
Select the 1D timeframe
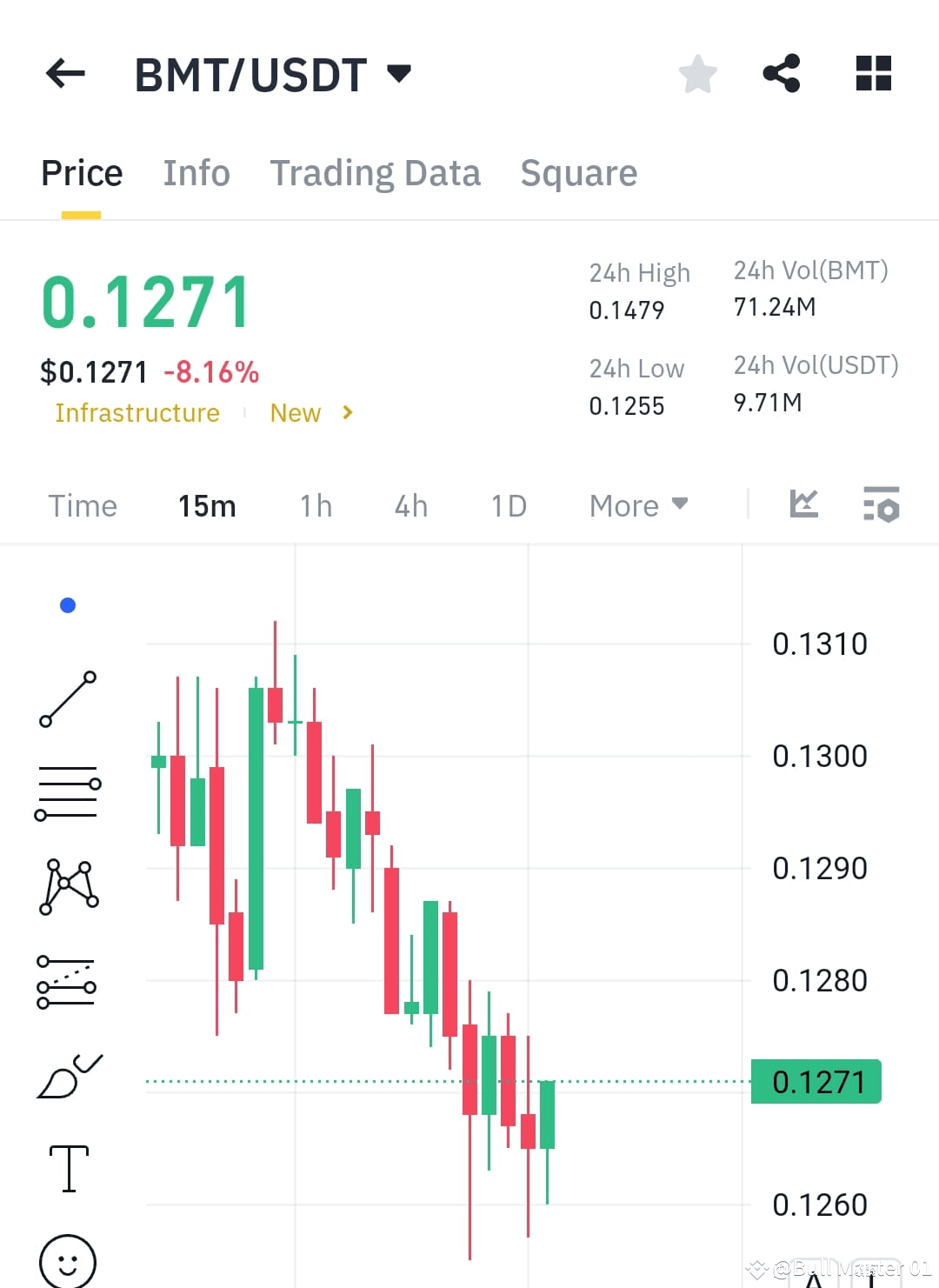509,504
